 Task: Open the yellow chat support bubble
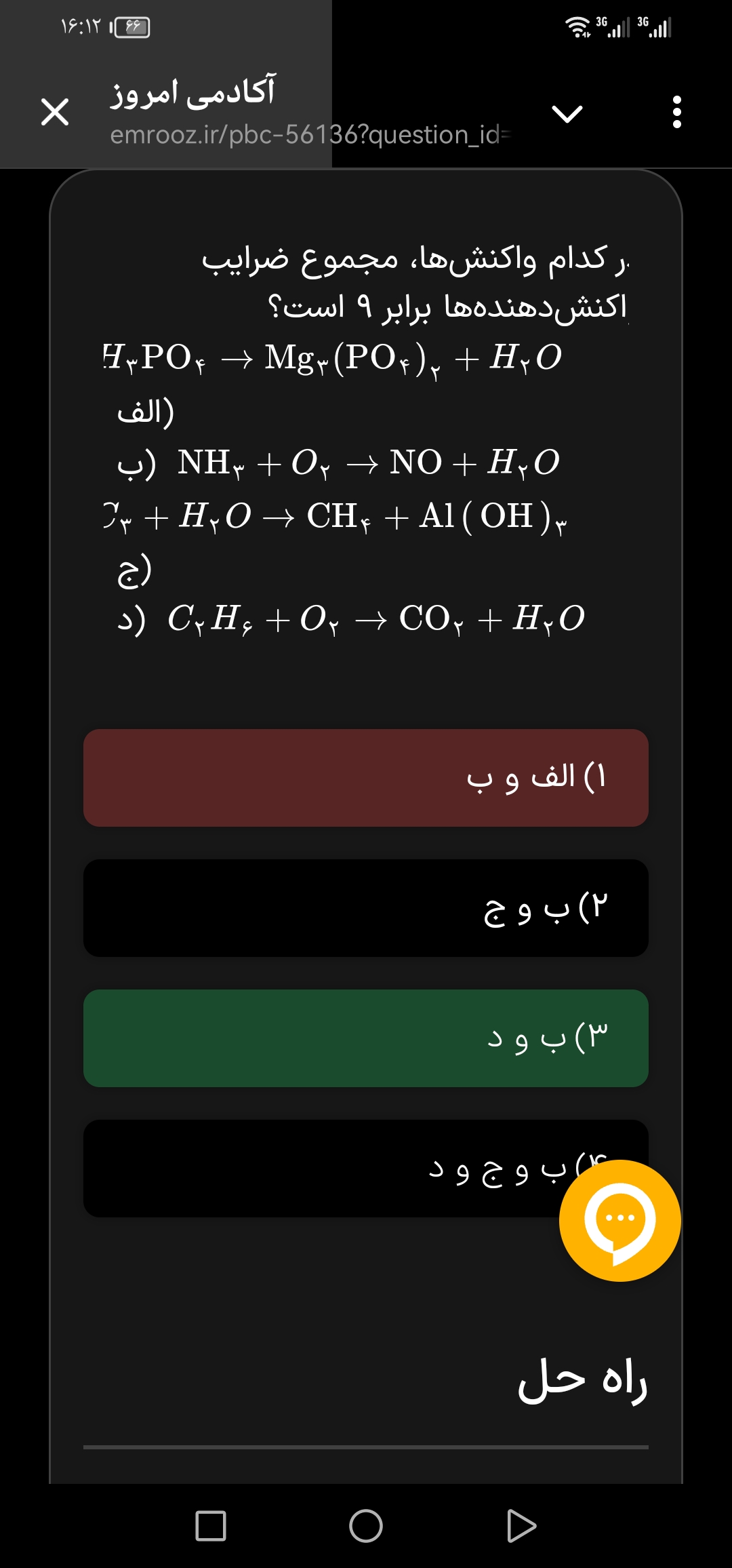[x=619, y=1221]
